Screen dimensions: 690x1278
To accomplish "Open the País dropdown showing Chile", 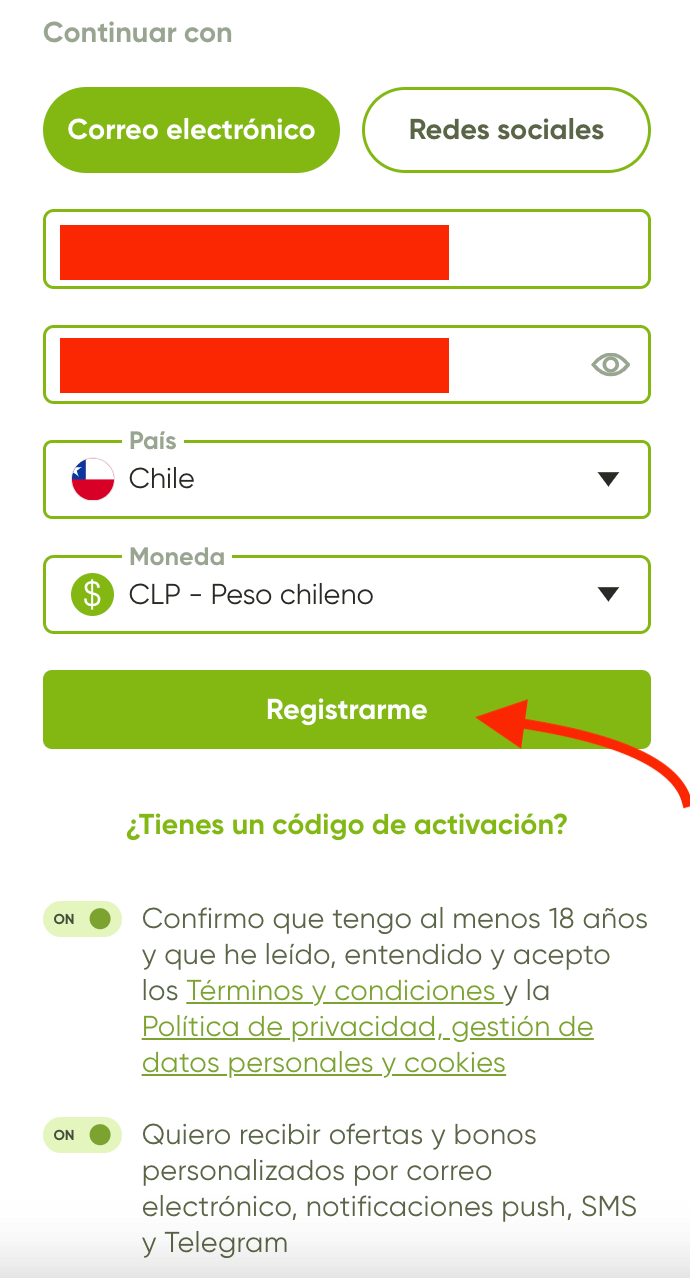I will coord(347,479).
